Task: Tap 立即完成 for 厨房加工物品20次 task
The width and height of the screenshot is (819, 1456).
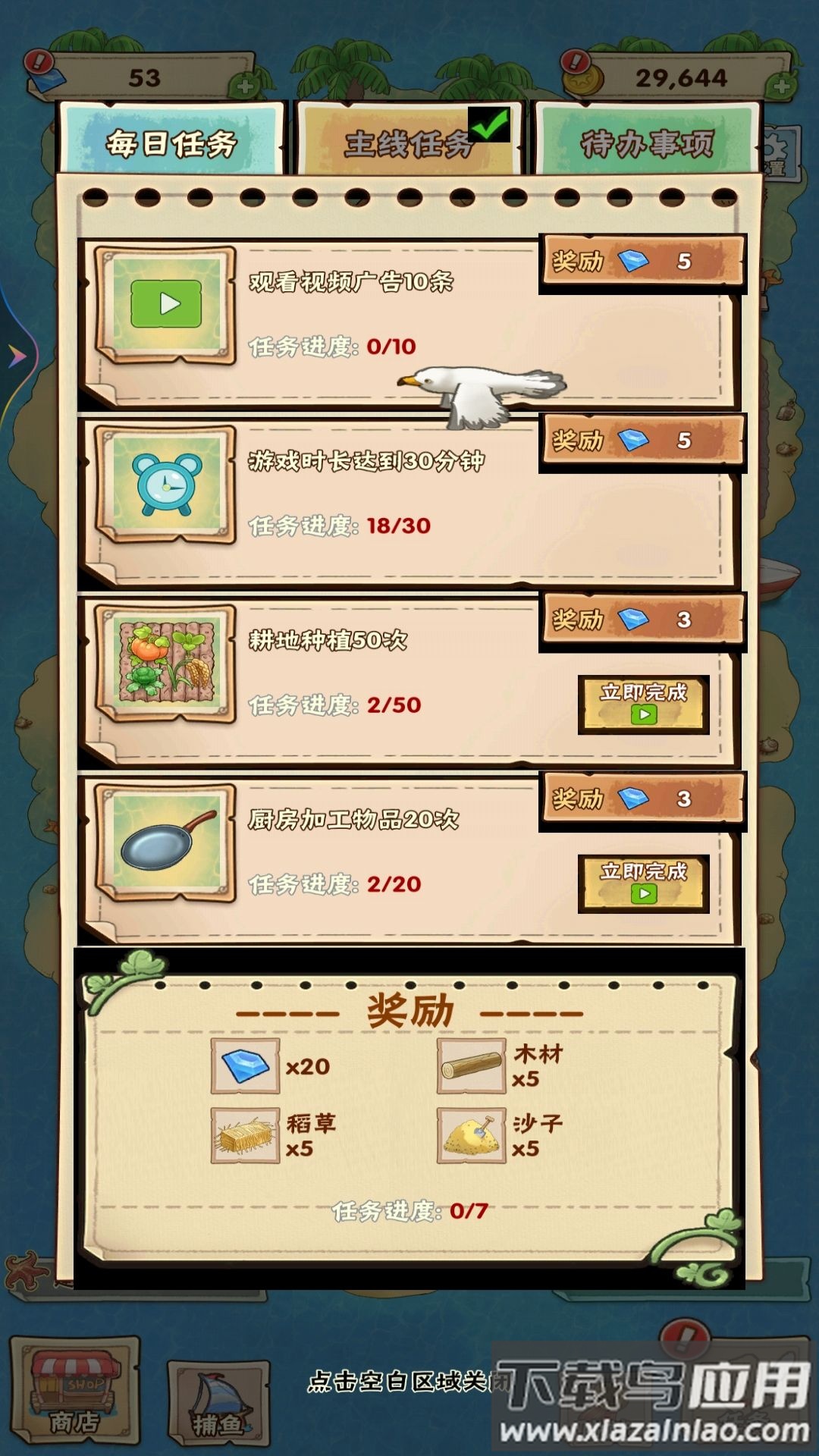Action: point(643,883)
